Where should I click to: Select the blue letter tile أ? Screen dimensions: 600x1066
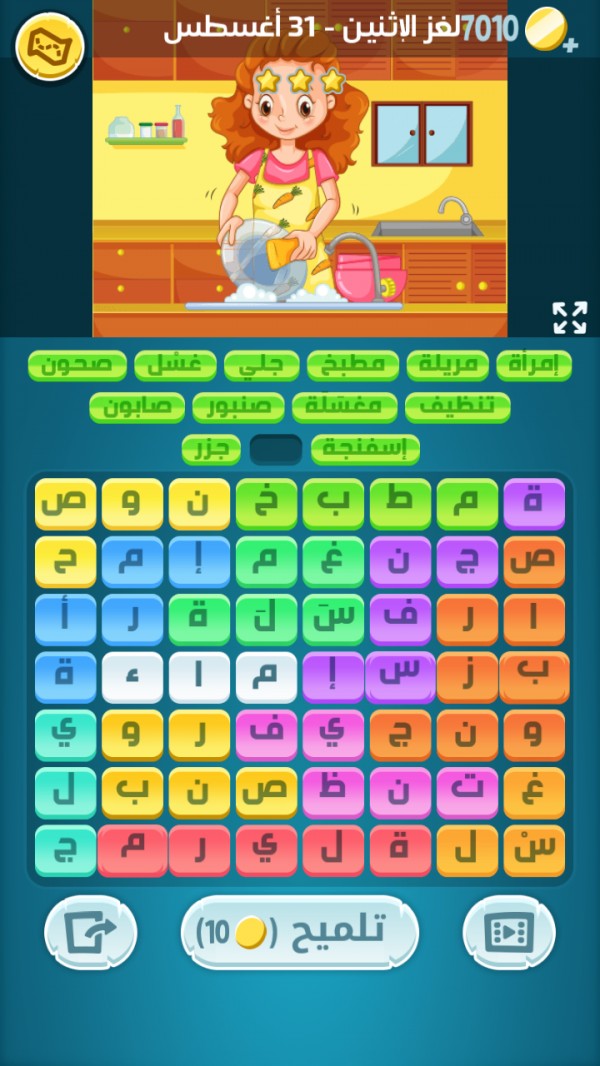(65, 619)
